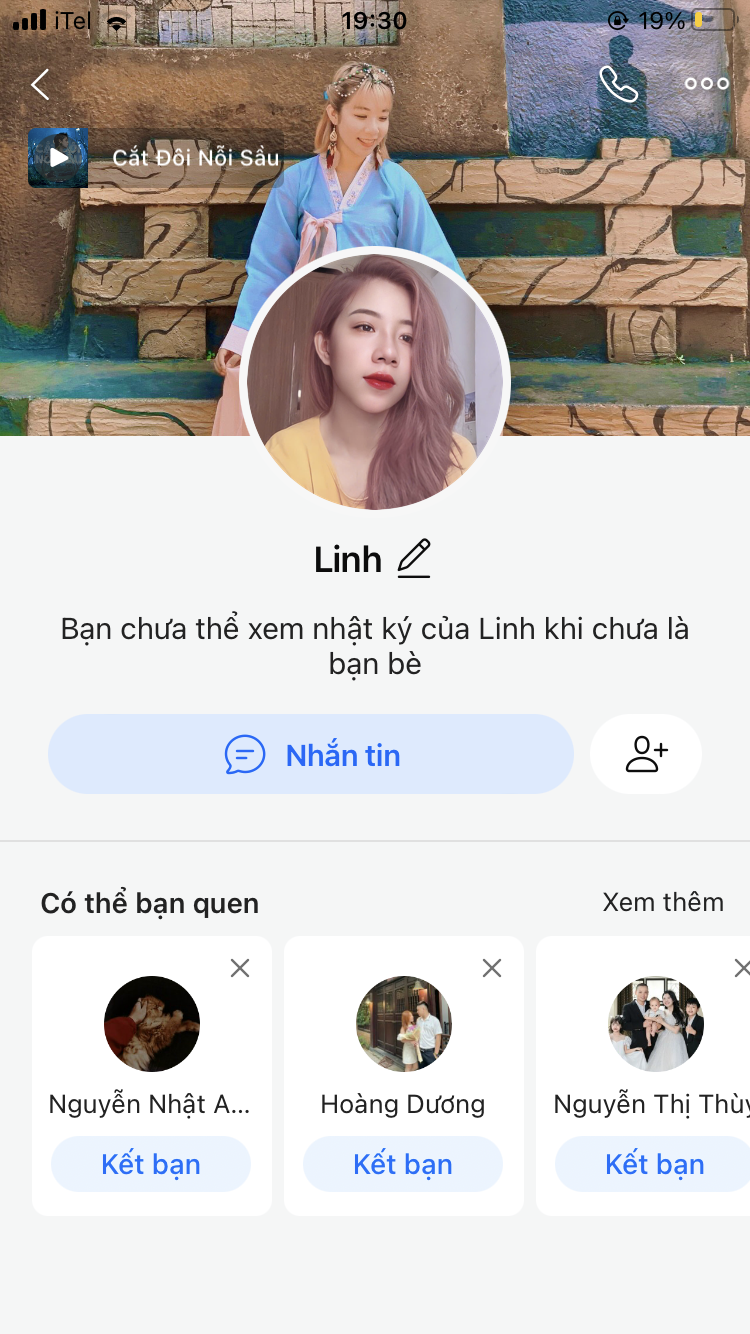View Linh's profile picture

point(375,380)
